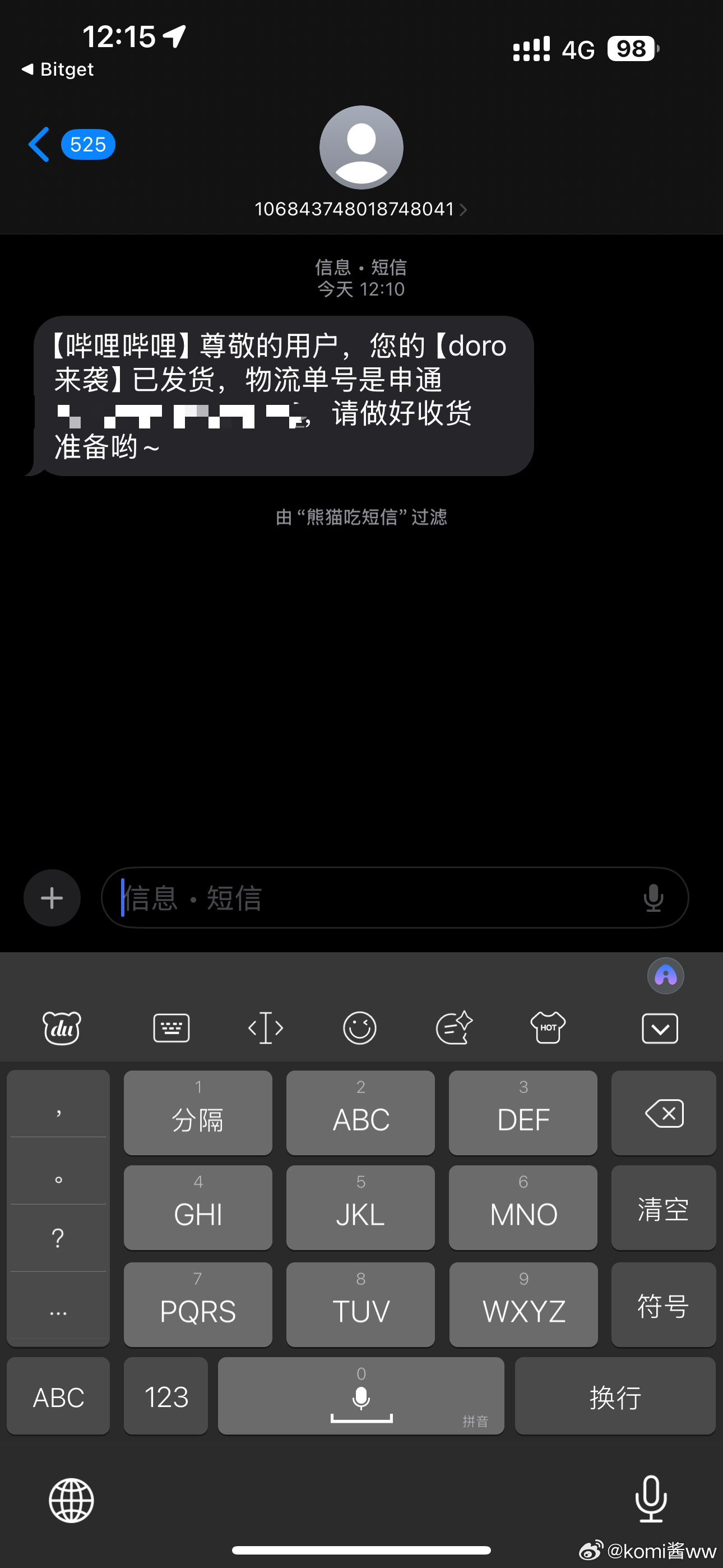Open the Baidu du keyboard menu

click(62, 1028)
